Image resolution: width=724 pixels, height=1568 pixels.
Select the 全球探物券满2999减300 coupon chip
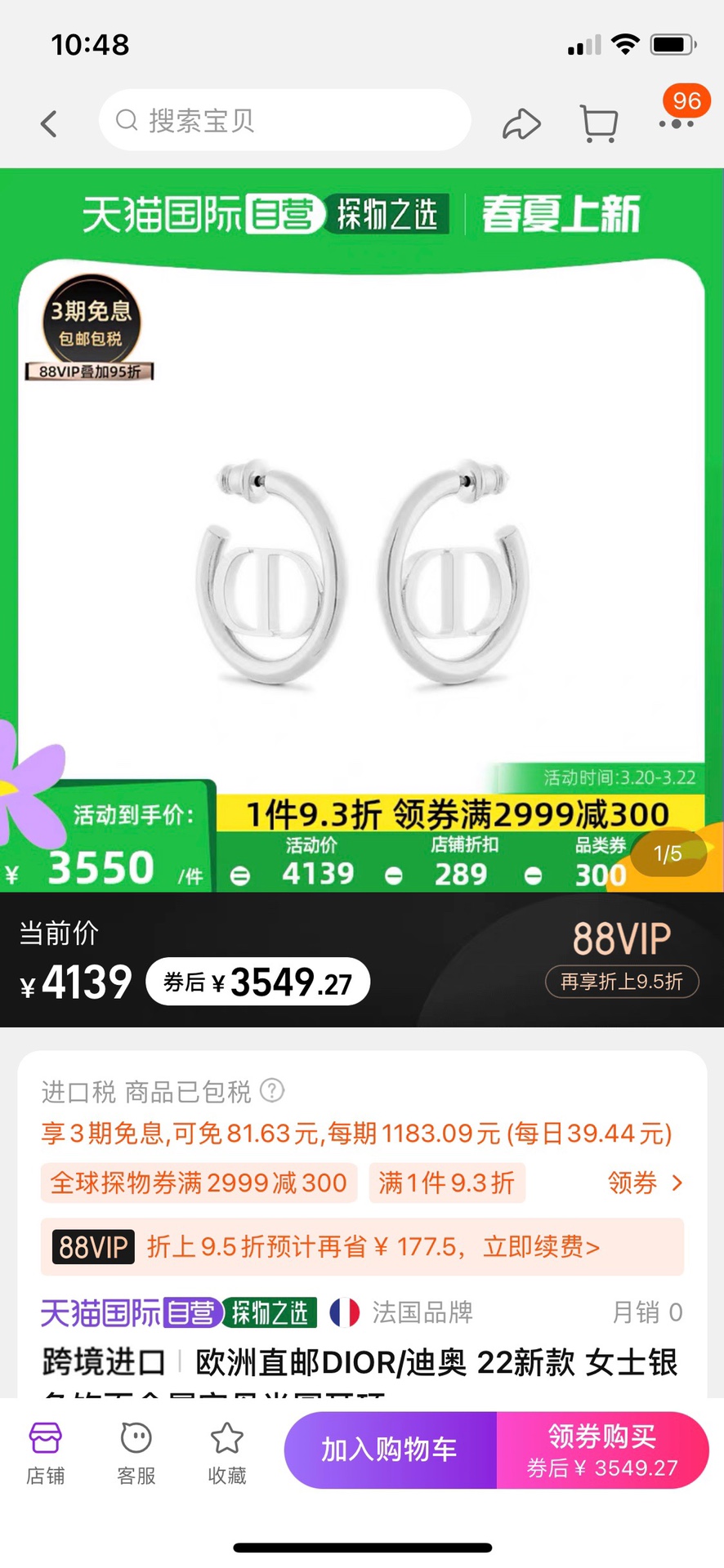click(199, 1183)
